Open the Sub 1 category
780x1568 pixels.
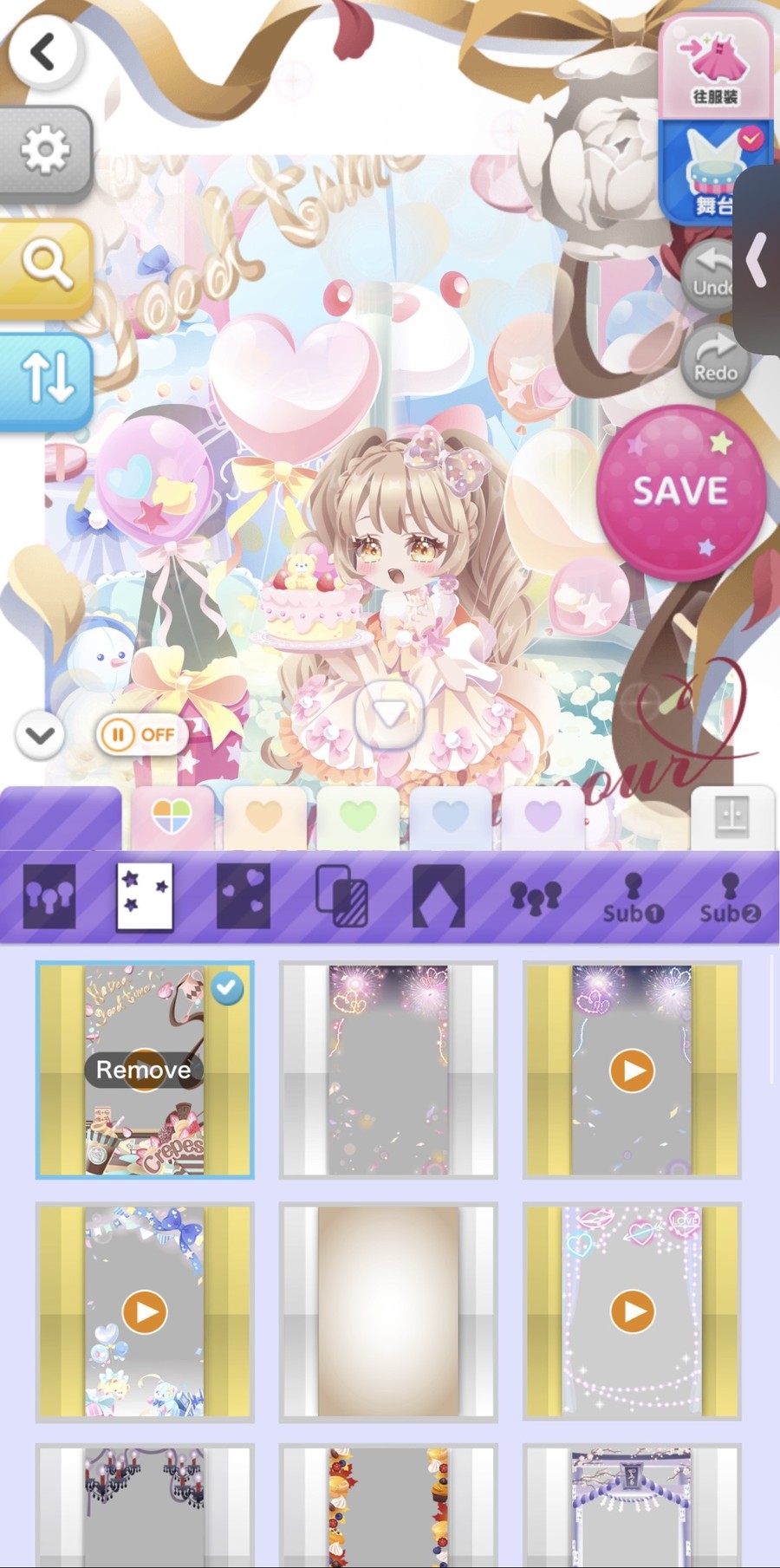633,897
